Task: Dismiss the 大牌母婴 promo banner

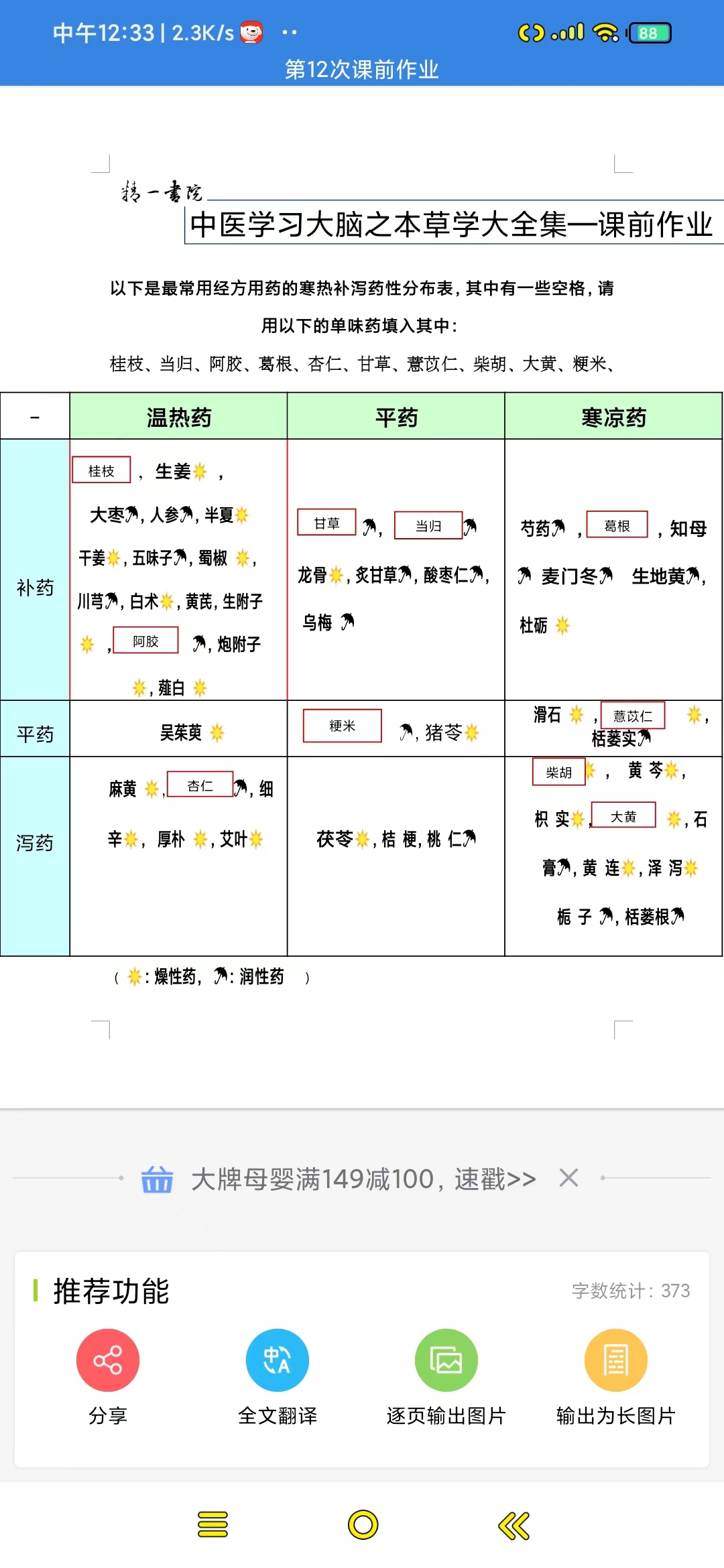Action: point(568,1177)
